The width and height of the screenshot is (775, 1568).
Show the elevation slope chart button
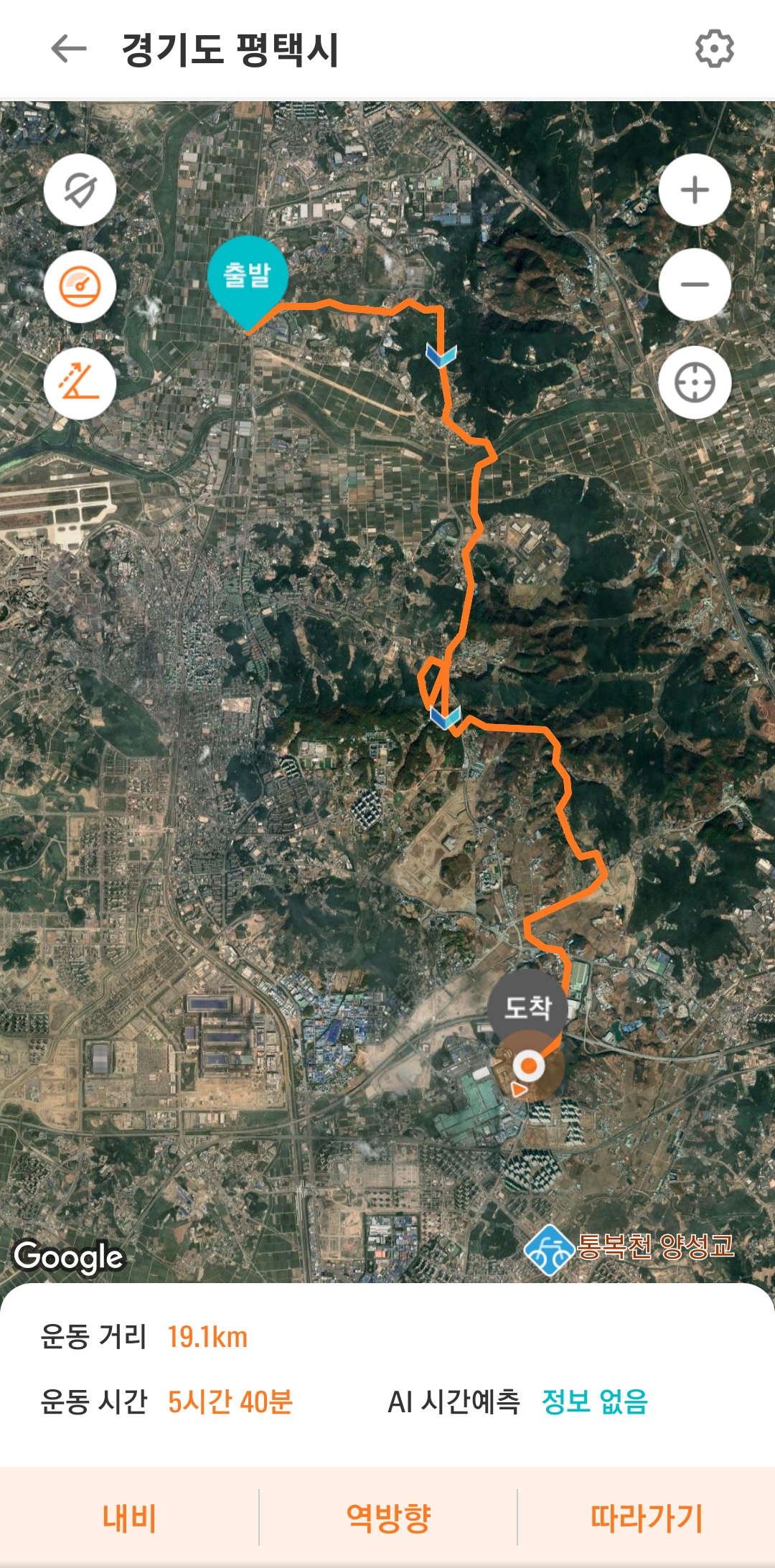coord(80,383)
